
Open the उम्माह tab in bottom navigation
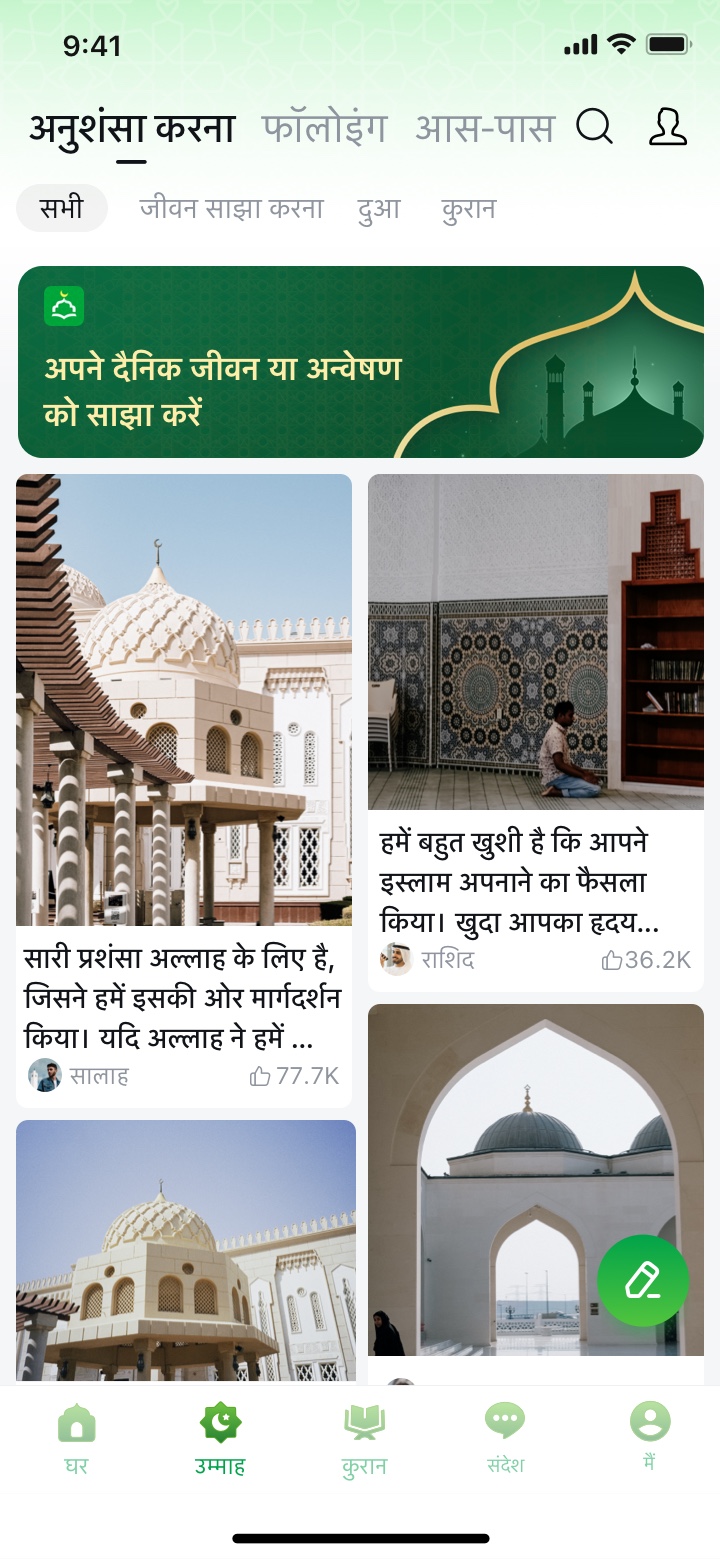tap(220, 1436)
